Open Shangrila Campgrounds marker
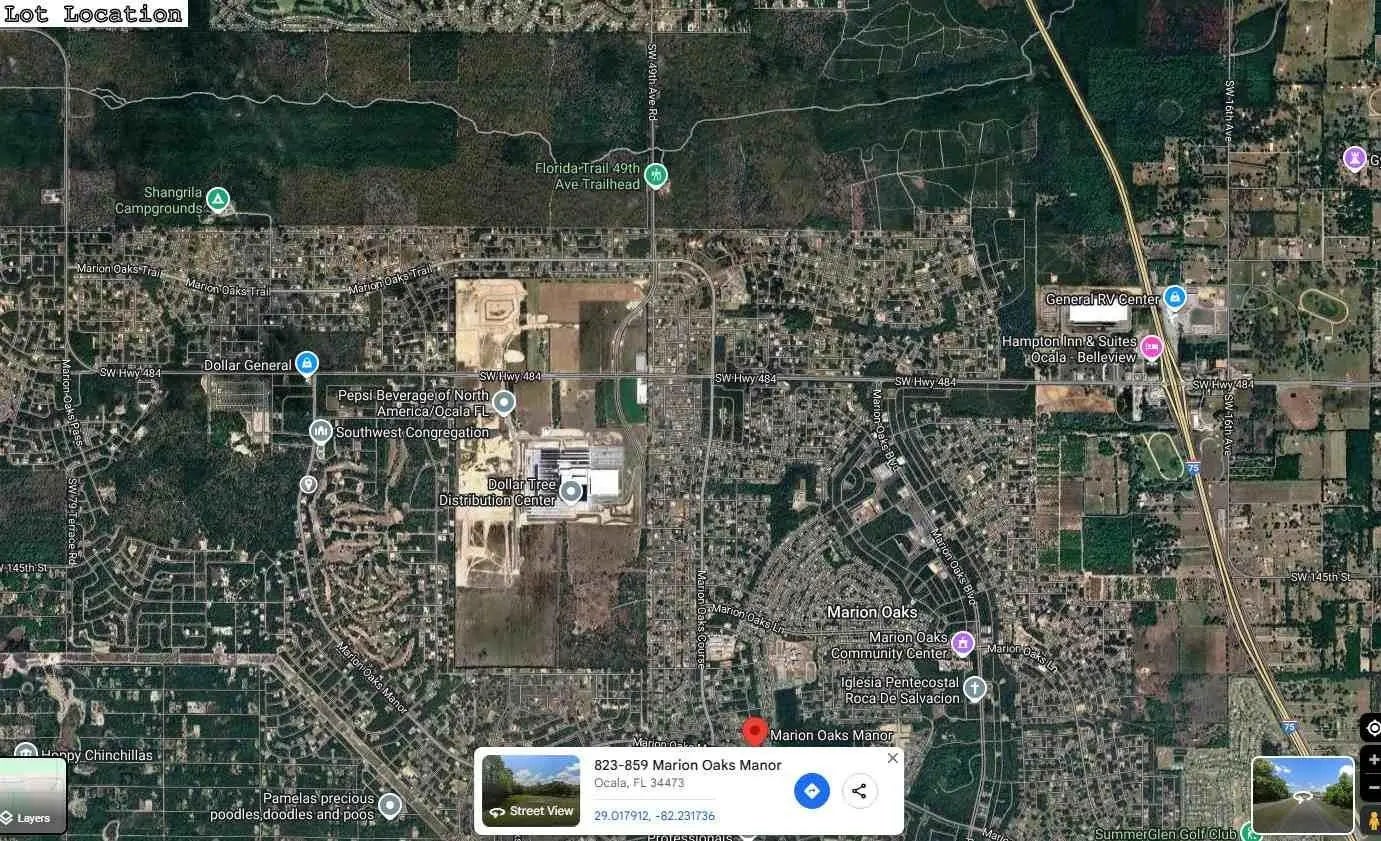 pos(218,199)
